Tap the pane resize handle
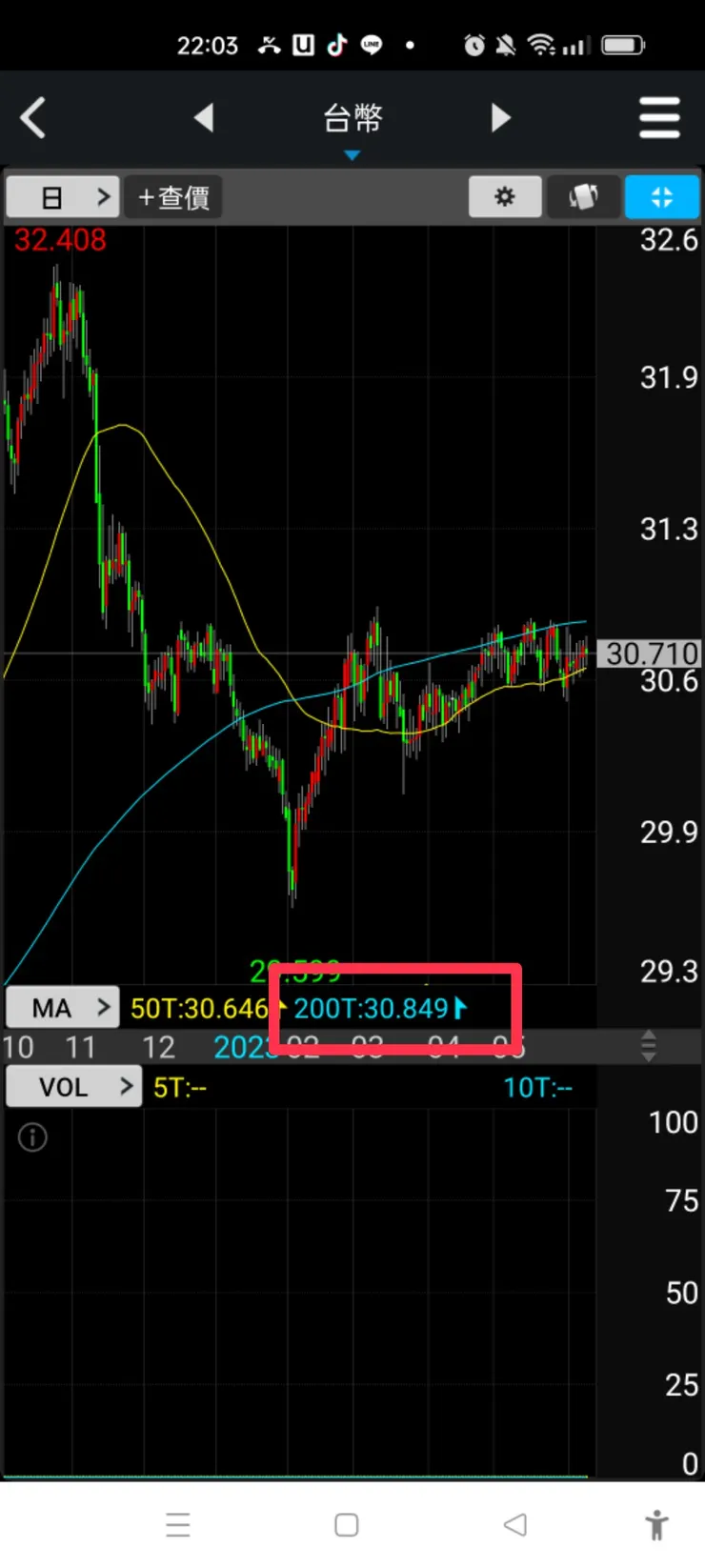Image resolution: width=705 pixels, height=1568 pixels. click(x=649, y=1046)
